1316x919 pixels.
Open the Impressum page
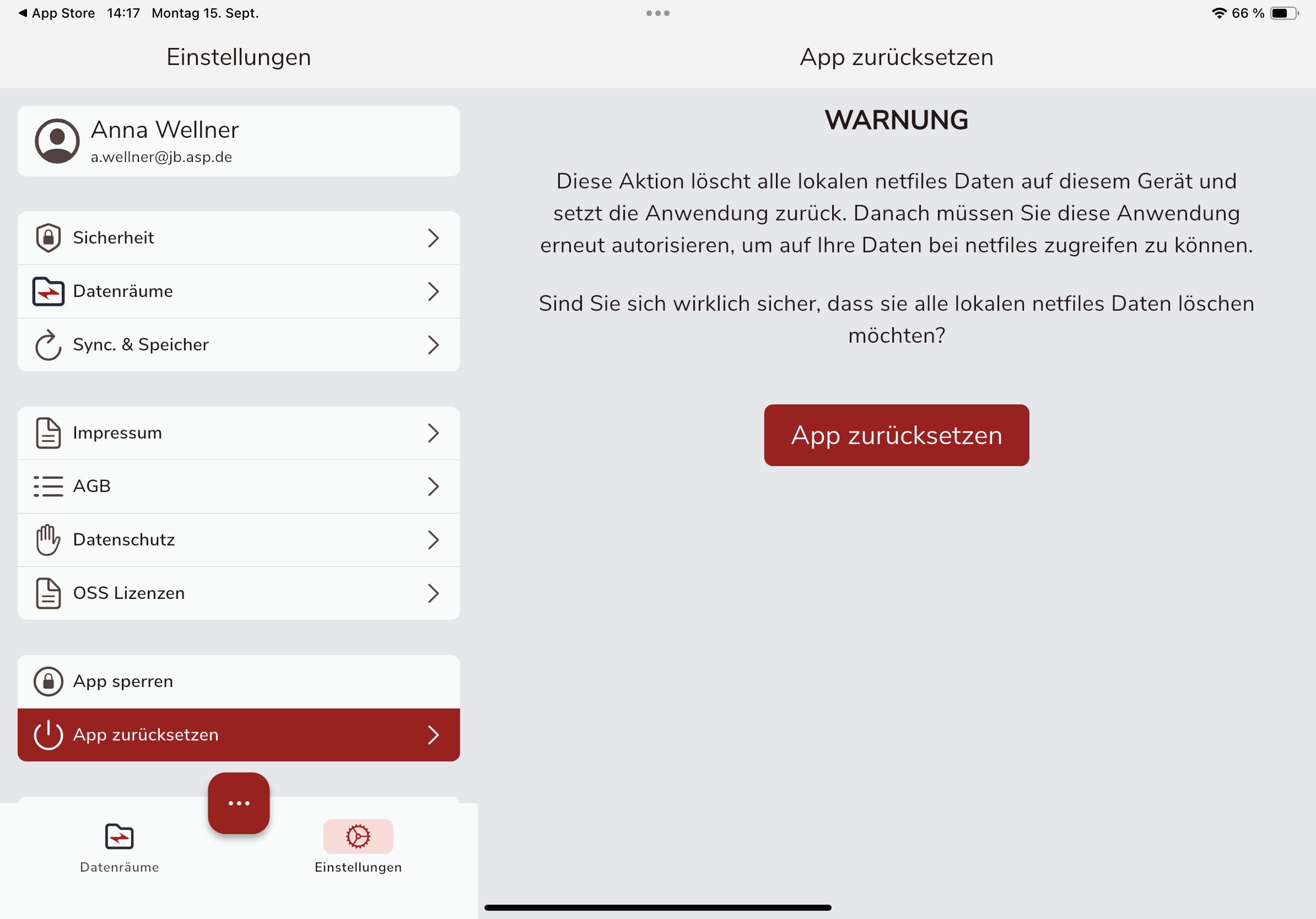click(239, 433)
